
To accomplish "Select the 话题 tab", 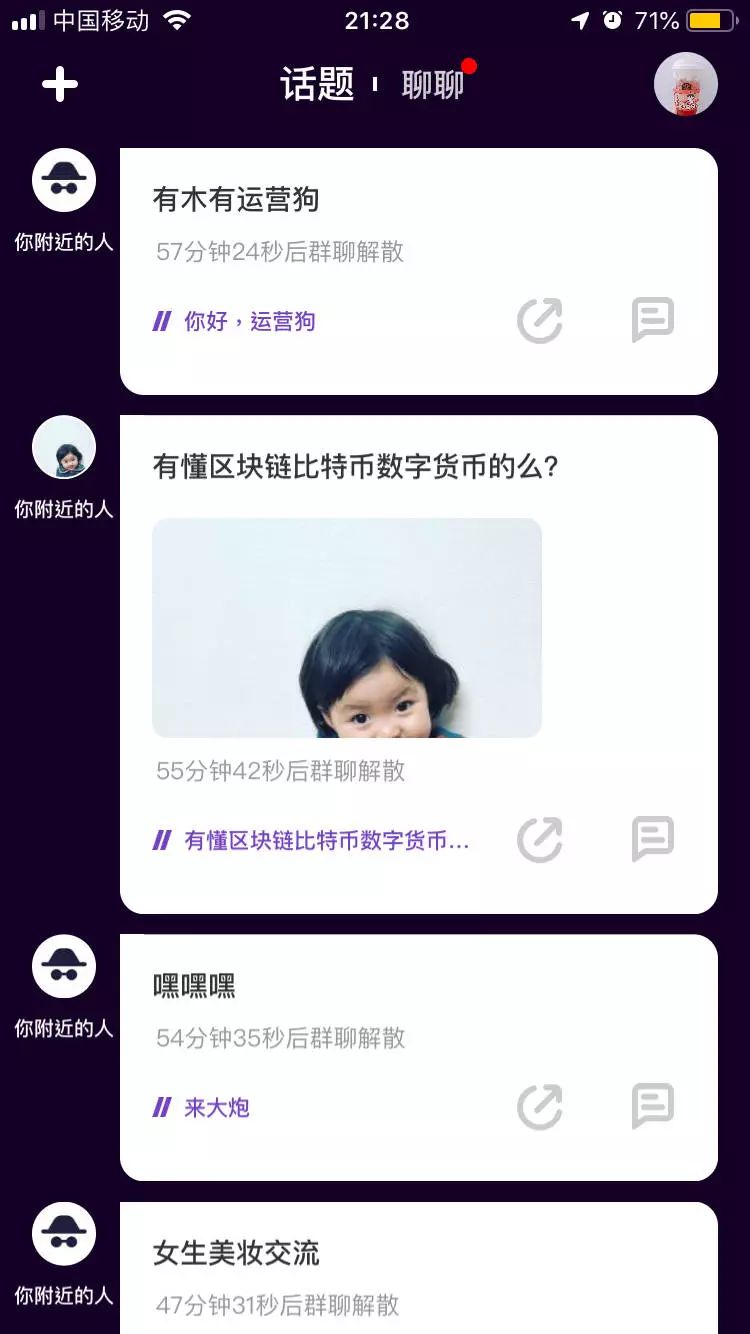I will point(317,85).
